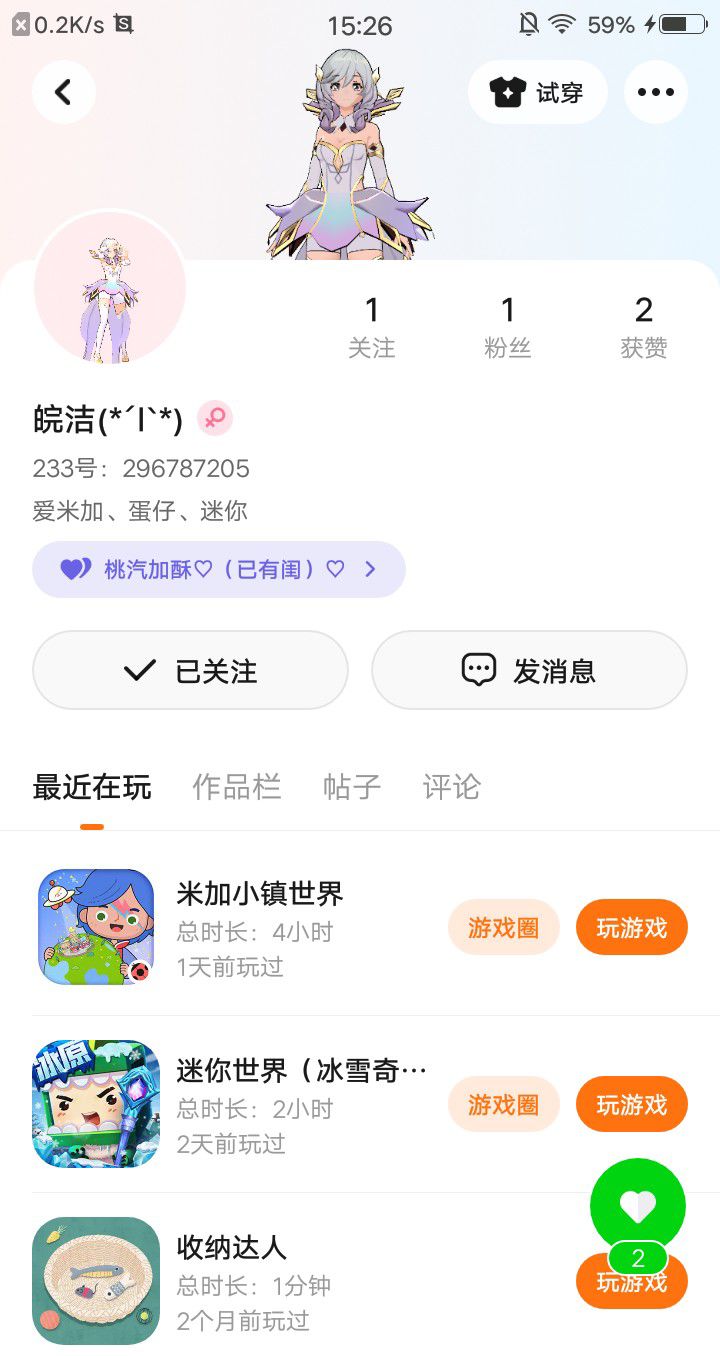View the 关注 following list
This screenshot has height=1356, width=720.
pyautogui.click(x=371, y=326)
